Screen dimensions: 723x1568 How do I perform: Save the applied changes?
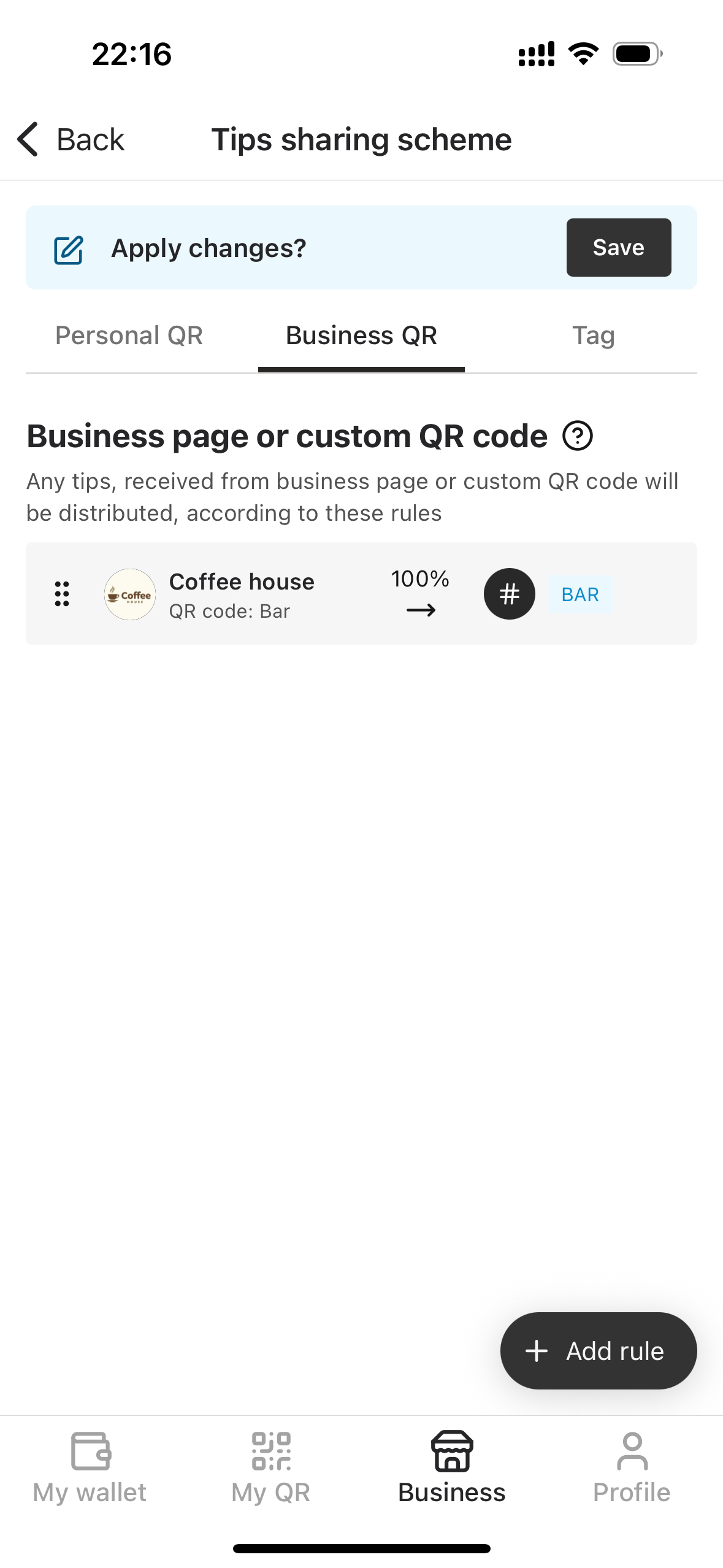618,247
